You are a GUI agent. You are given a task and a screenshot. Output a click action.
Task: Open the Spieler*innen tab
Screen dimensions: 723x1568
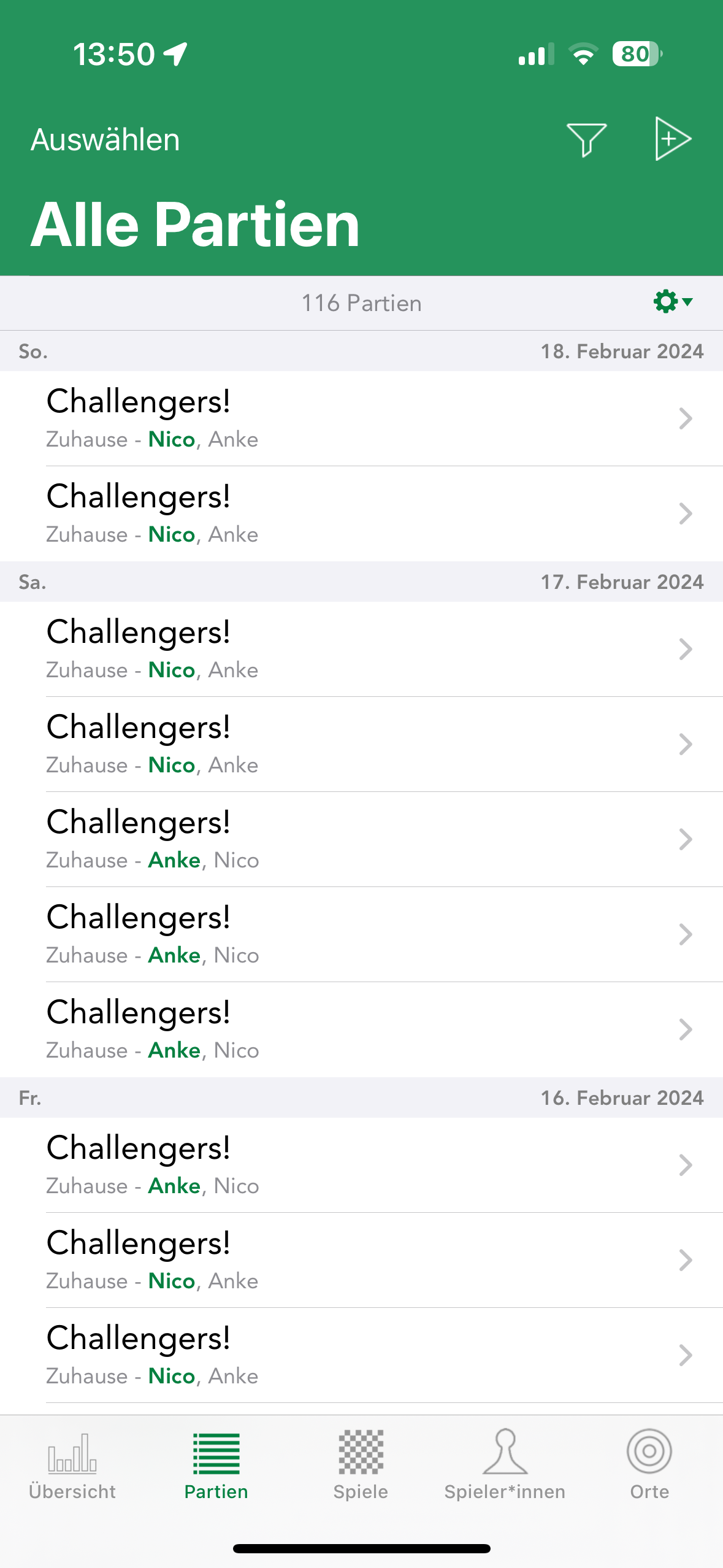pyautogui.click(x=505, y=1466)
